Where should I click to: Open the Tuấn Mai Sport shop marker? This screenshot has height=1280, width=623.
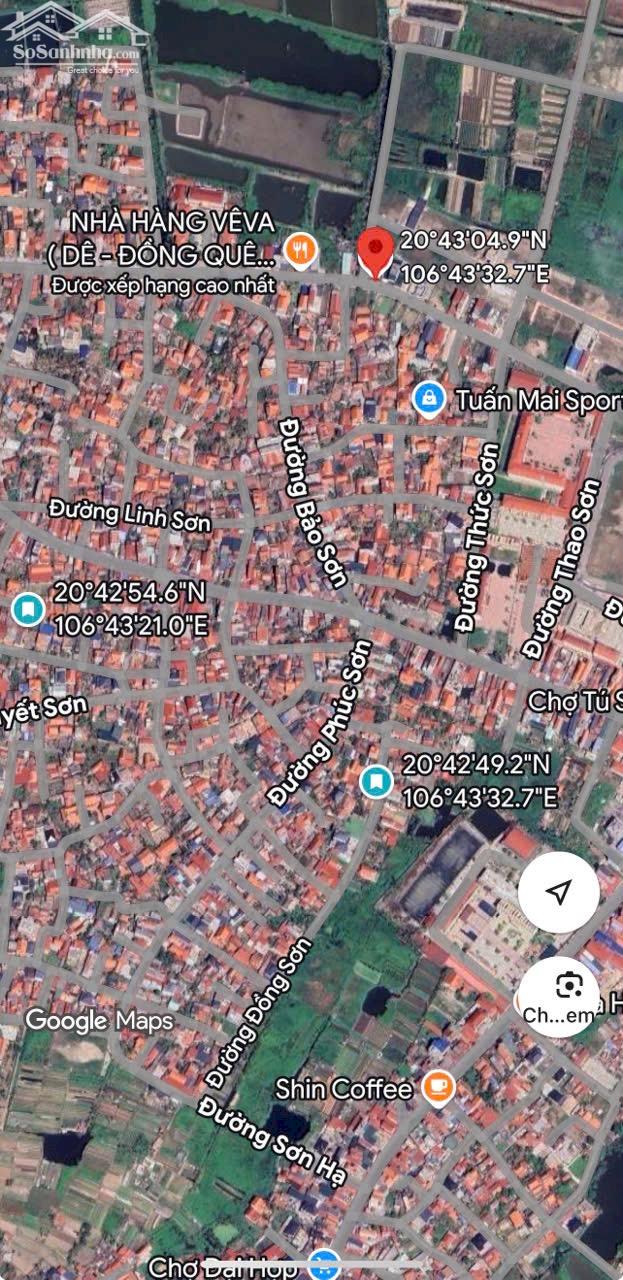[429, 398]
